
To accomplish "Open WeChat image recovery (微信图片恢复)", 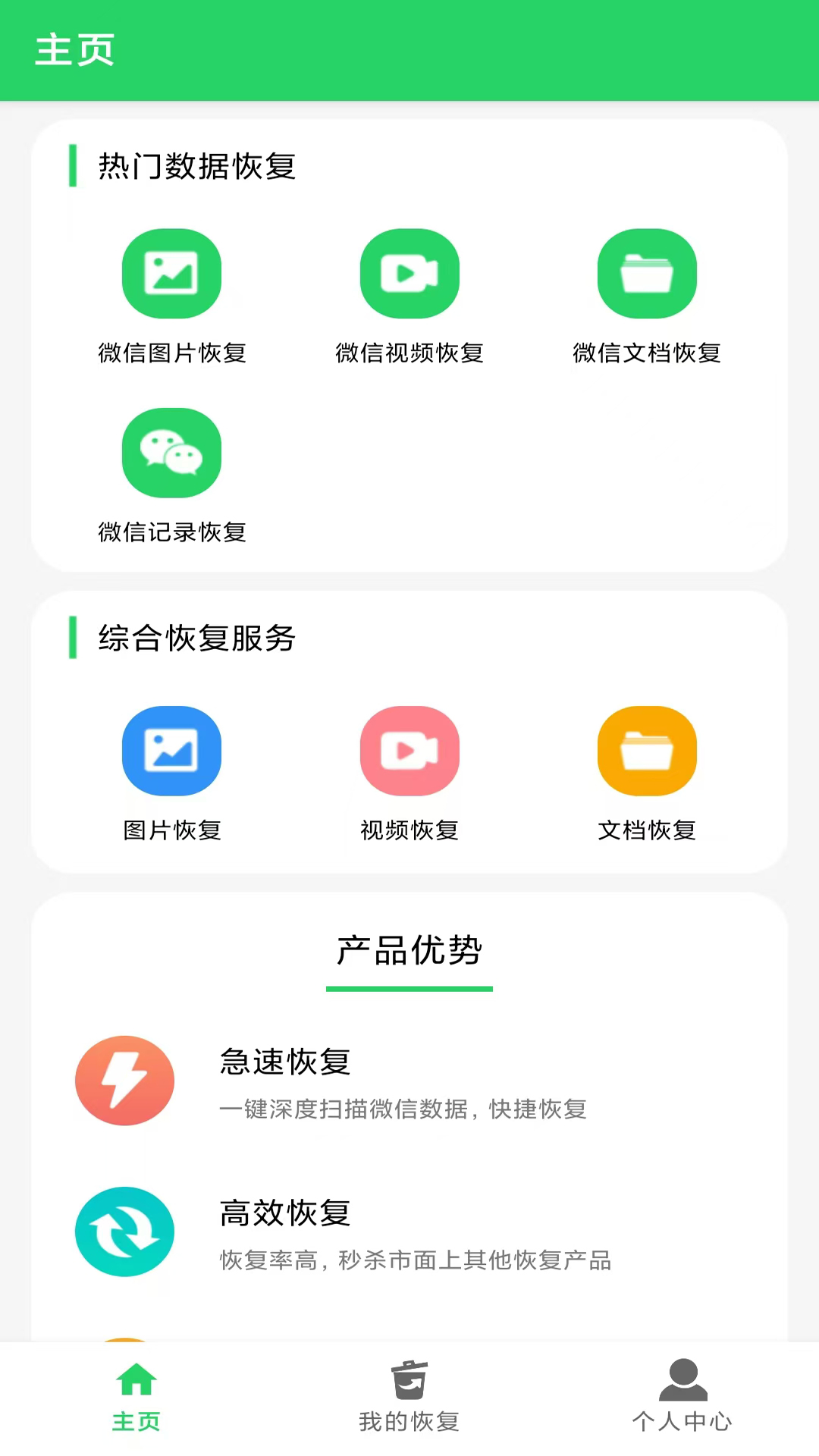I will (x=171, y=274).
